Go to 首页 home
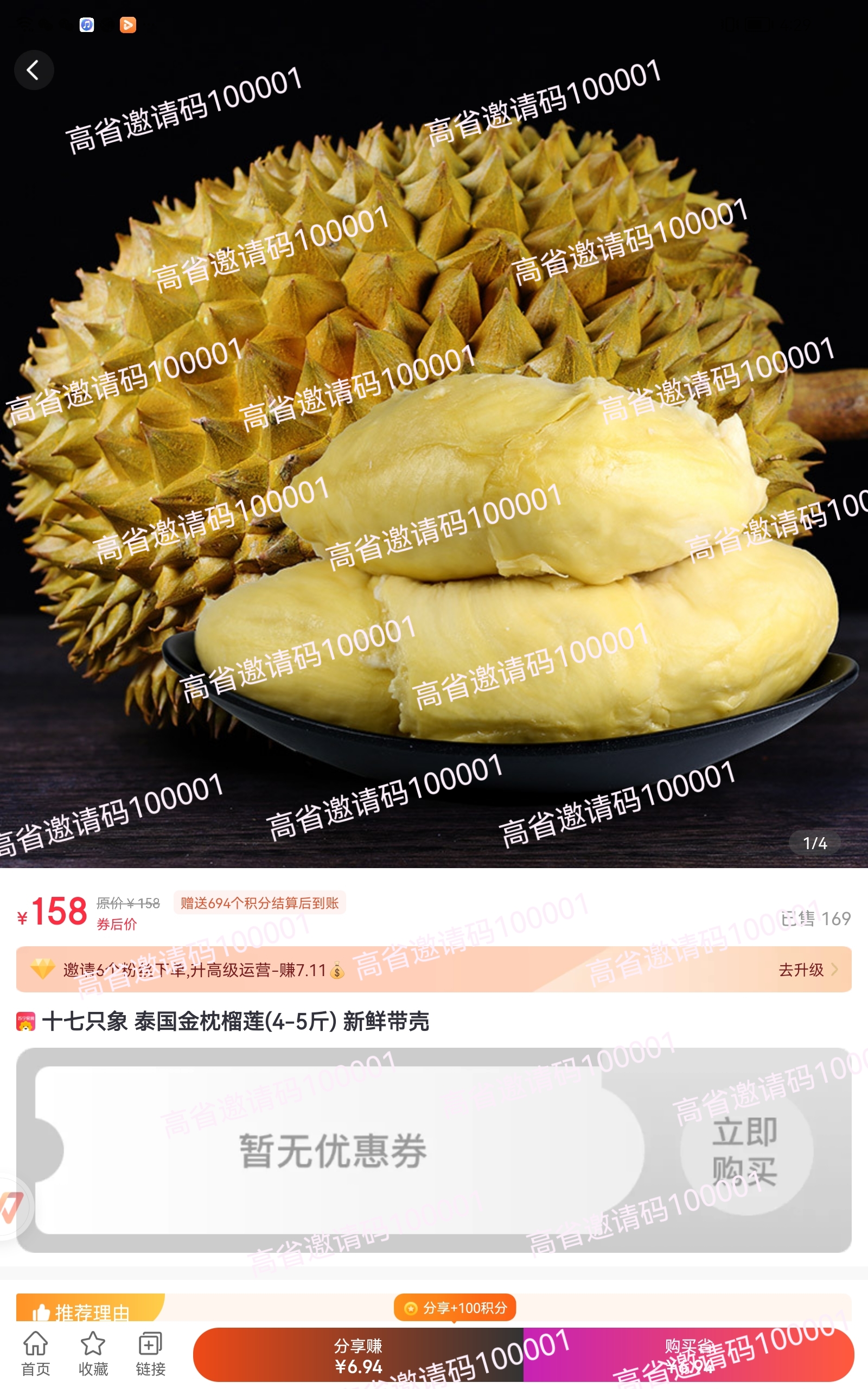Image resolution: width=868 pixels, height=1389 pixels. click(x=36, y=1353)
